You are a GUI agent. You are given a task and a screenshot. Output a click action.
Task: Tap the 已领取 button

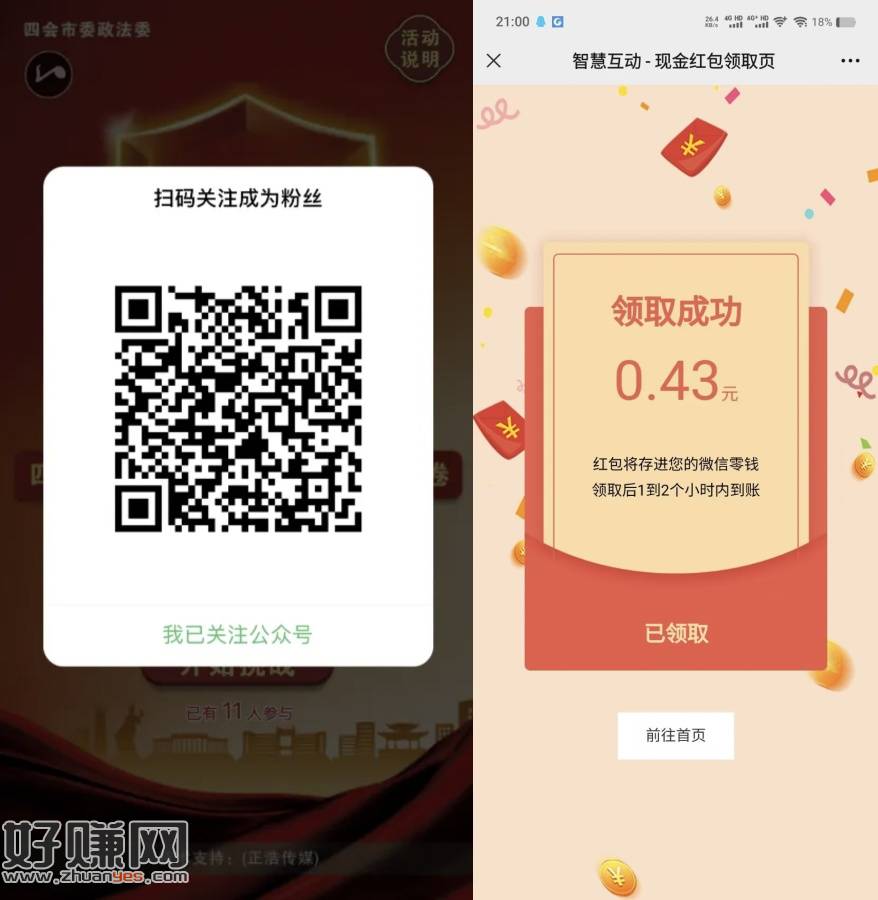pyautogui.click(x=676, y=633)
